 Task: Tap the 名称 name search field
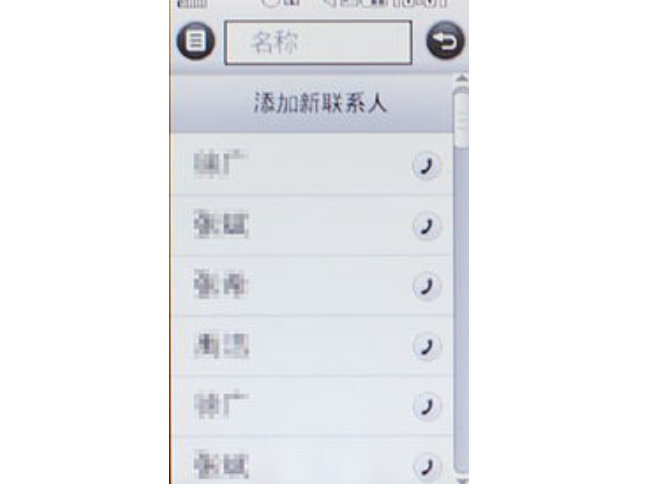(x=318, y=43)
